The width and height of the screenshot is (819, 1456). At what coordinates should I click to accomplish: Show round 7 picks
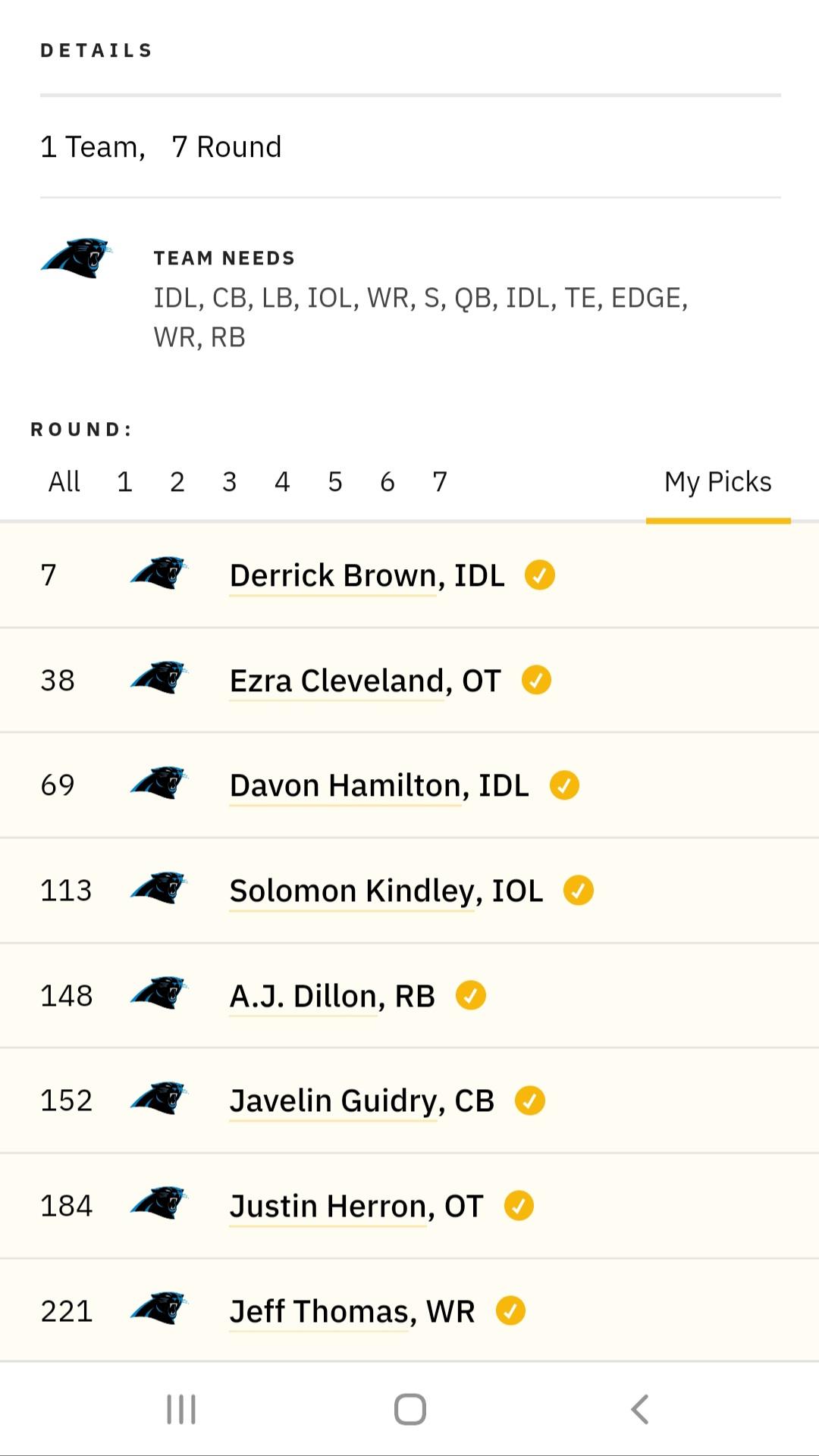point(440,482)
